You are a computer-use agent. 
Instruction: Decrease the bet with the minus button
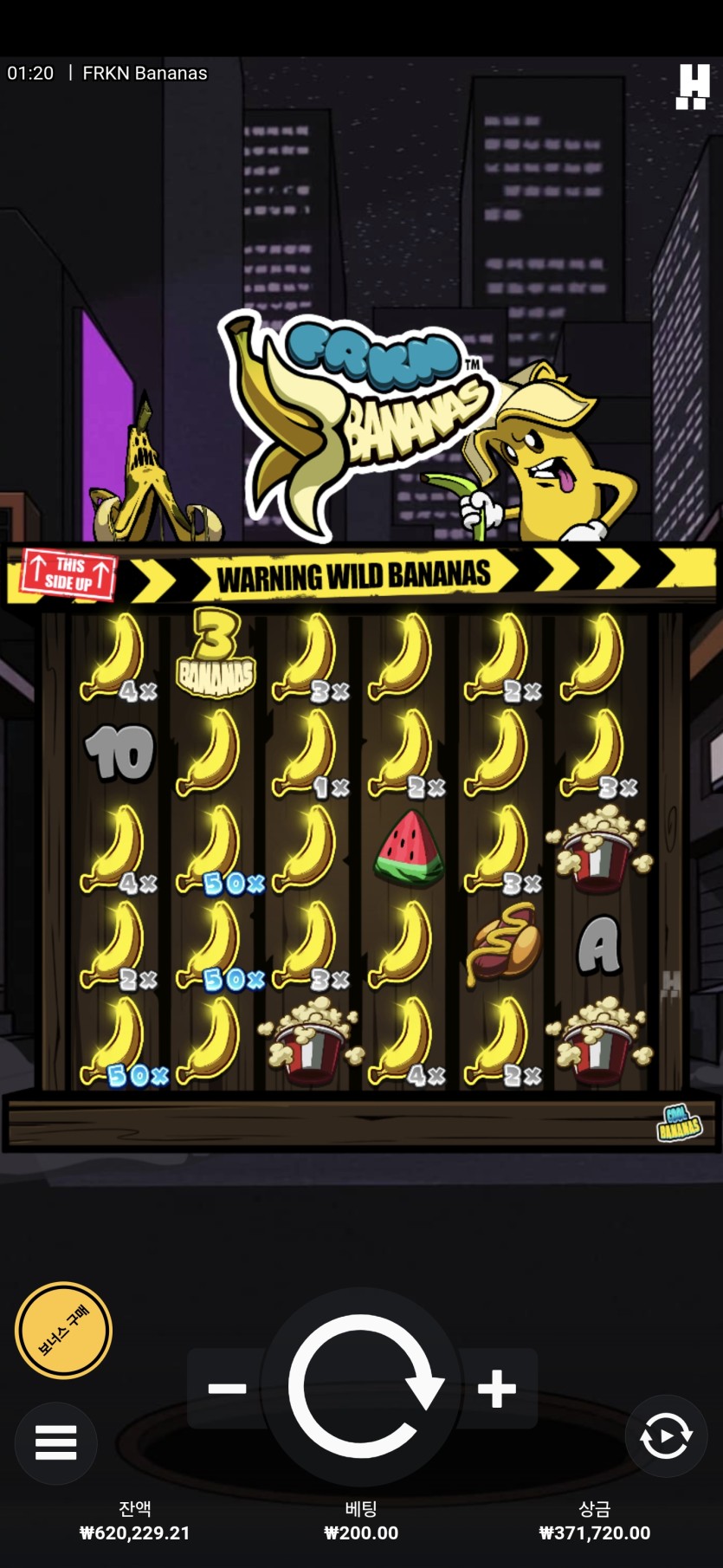coord(227,1388)
